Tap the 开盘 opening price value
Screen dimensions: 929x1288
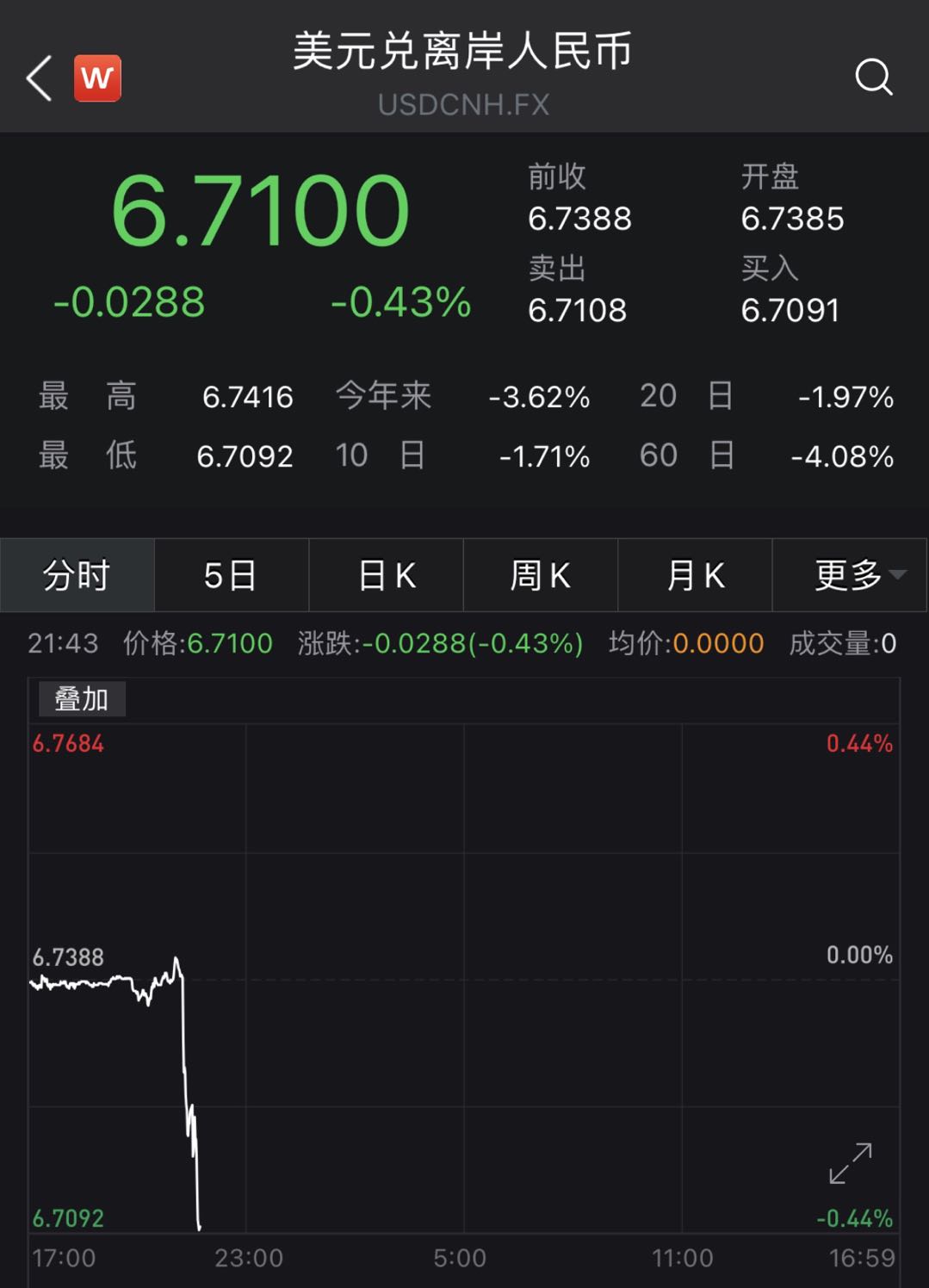click(791, 218)
